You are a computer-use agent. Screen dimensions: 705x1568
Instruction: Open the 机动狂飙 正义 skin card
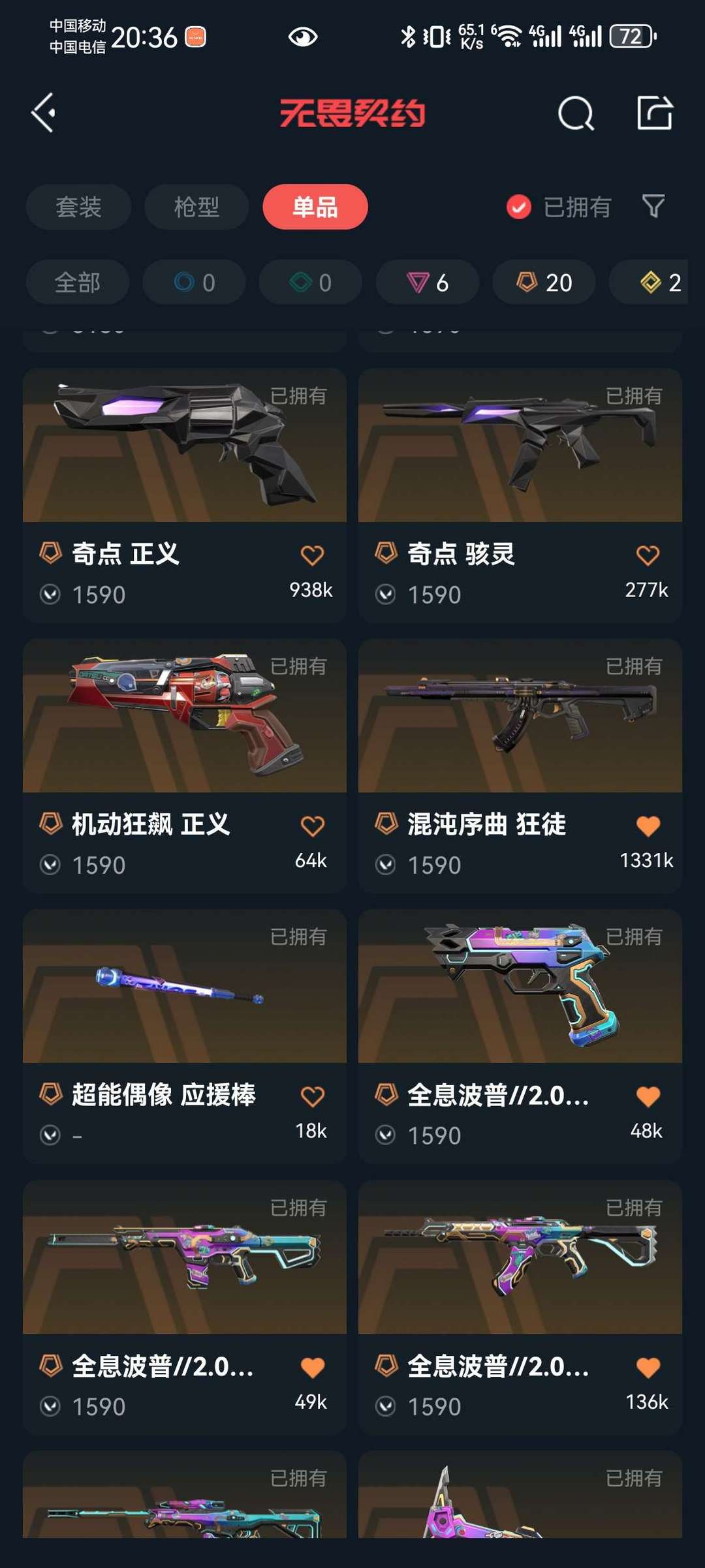pos(185,766)
